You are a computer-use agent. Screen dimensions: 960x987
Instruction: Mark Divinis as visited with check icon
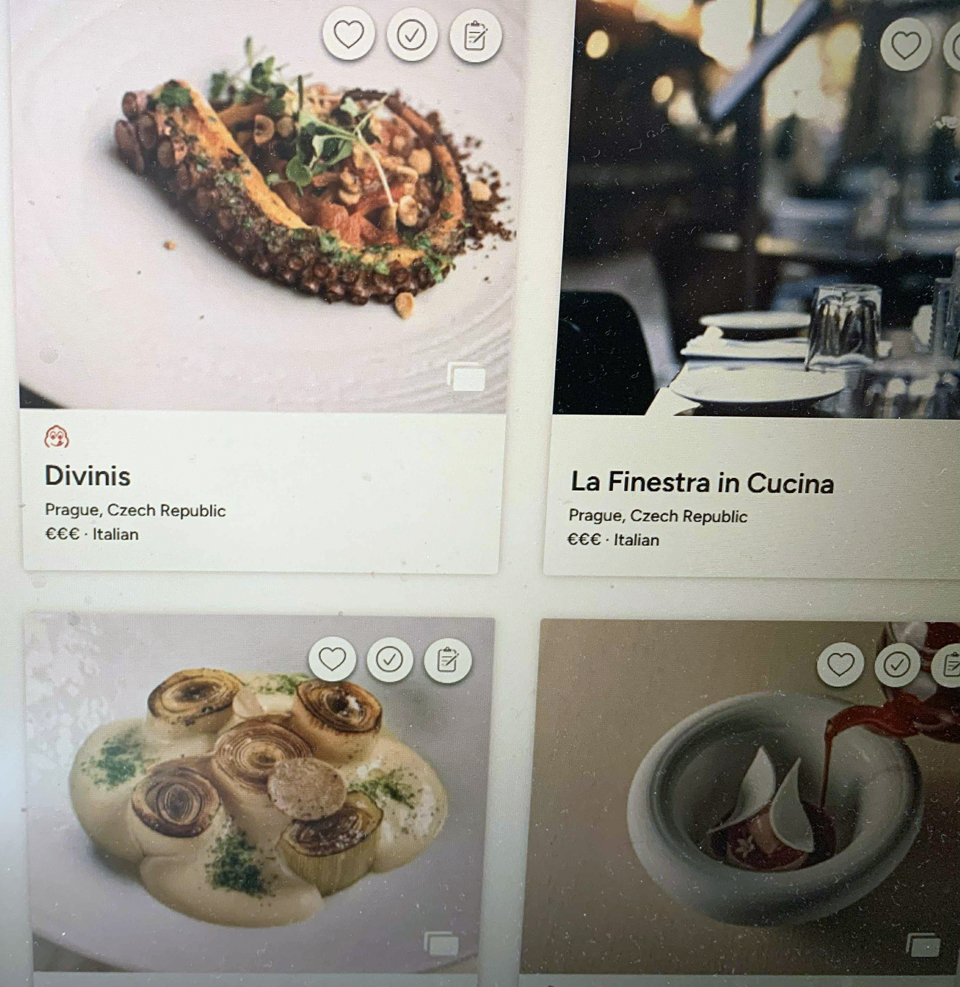412,35
